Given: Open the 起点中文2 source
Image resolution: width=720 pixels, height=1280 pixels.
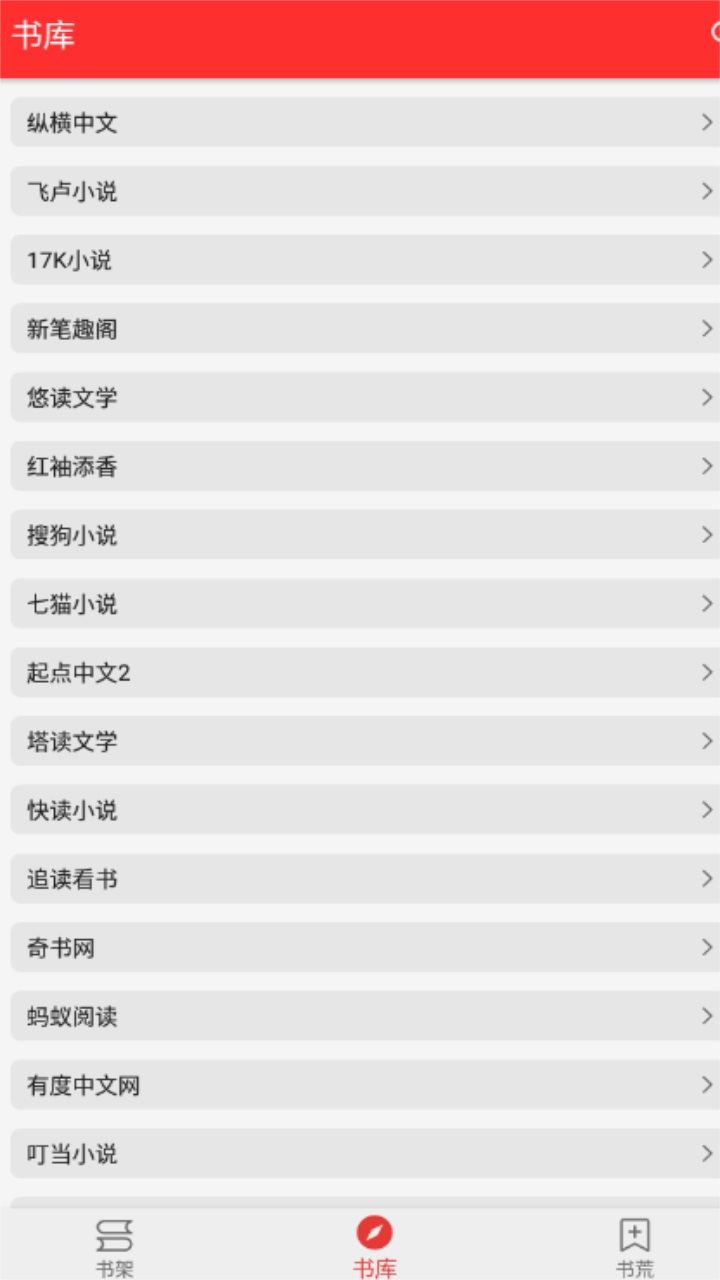Looking at the screenshot, I should 360,673.
